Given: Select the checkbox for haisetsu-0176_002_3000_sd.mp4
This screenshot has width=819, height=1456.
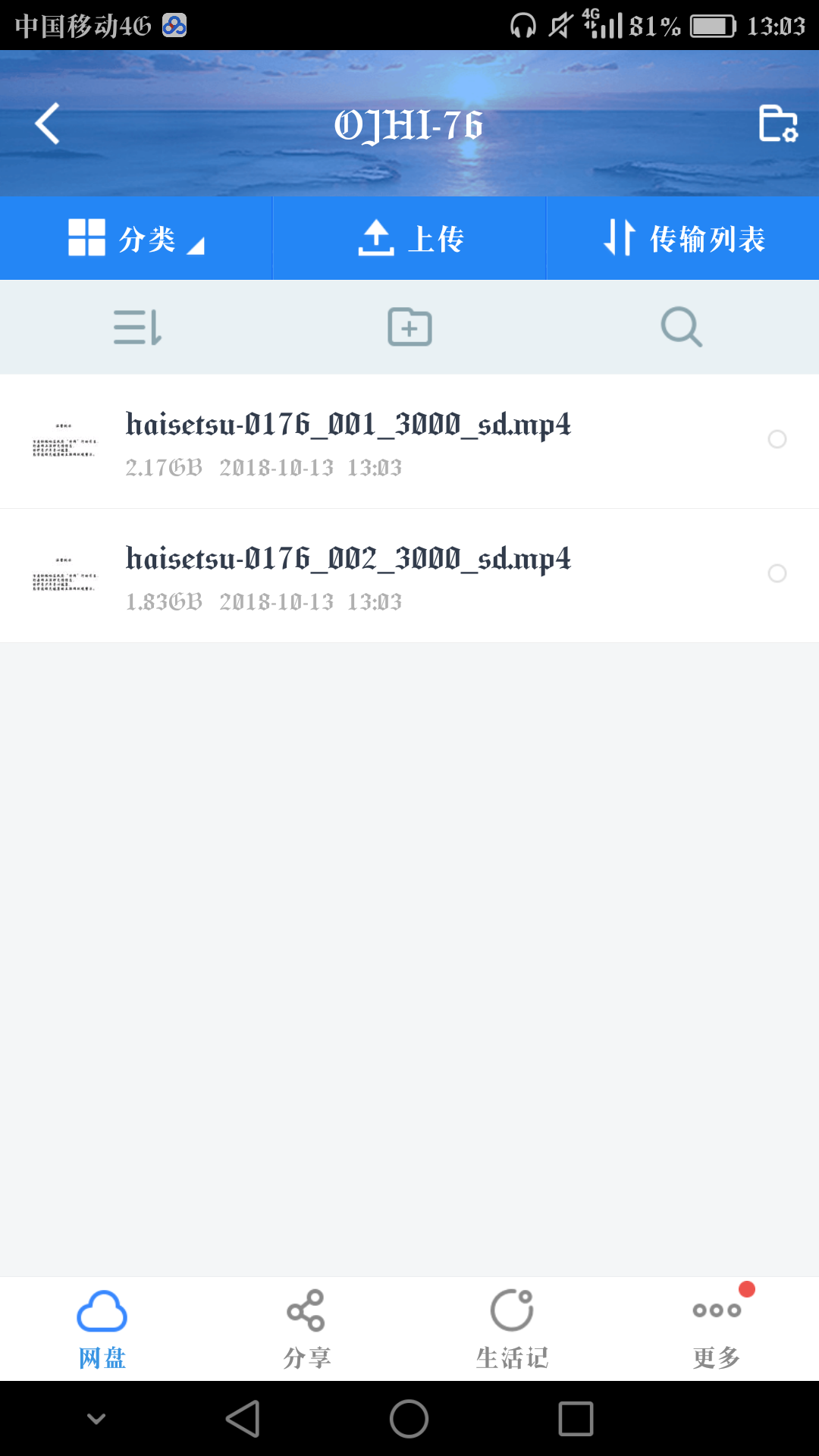Looking at the screenshot, I should click(777, 574).
